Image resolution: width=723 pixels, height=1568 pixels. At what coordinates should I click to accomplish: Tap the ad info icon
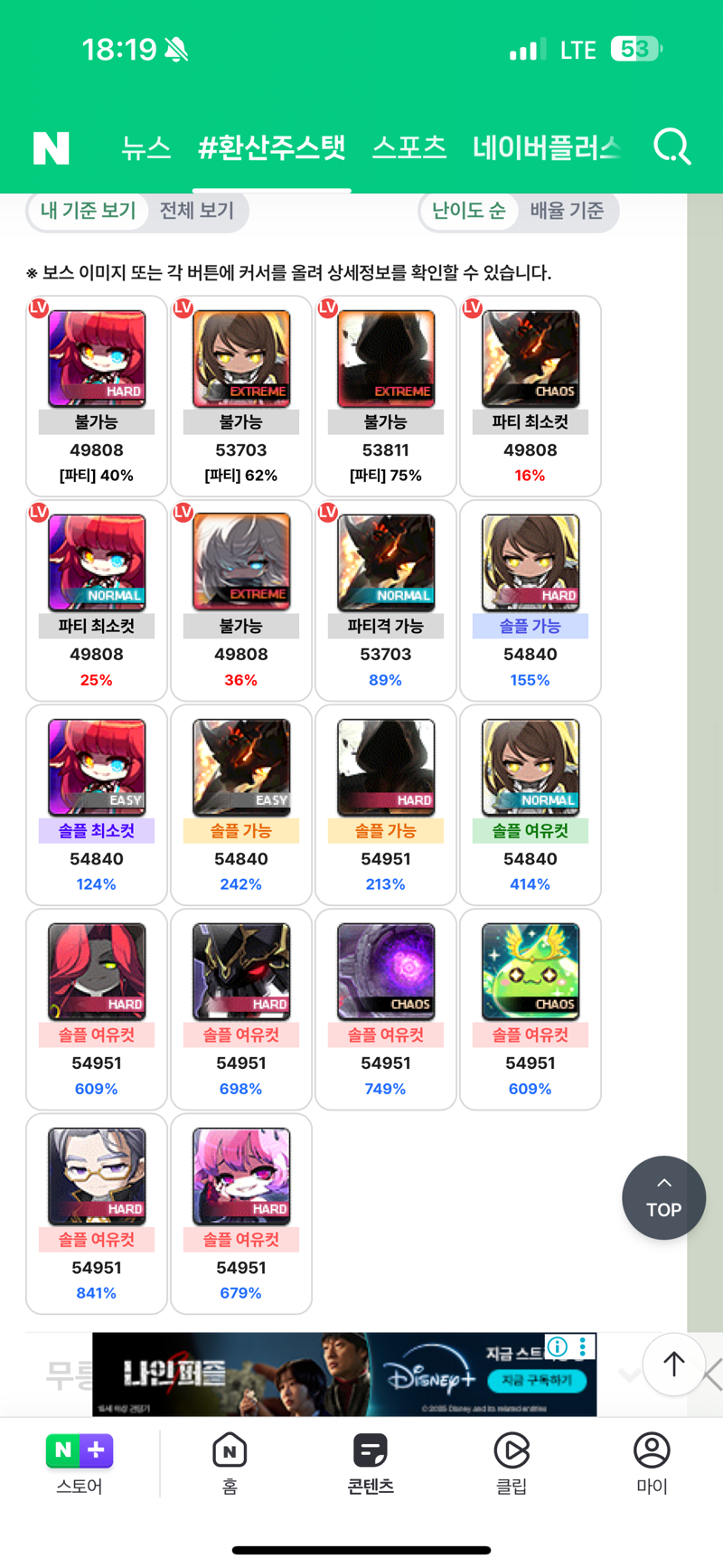(x=558, y=1346)
